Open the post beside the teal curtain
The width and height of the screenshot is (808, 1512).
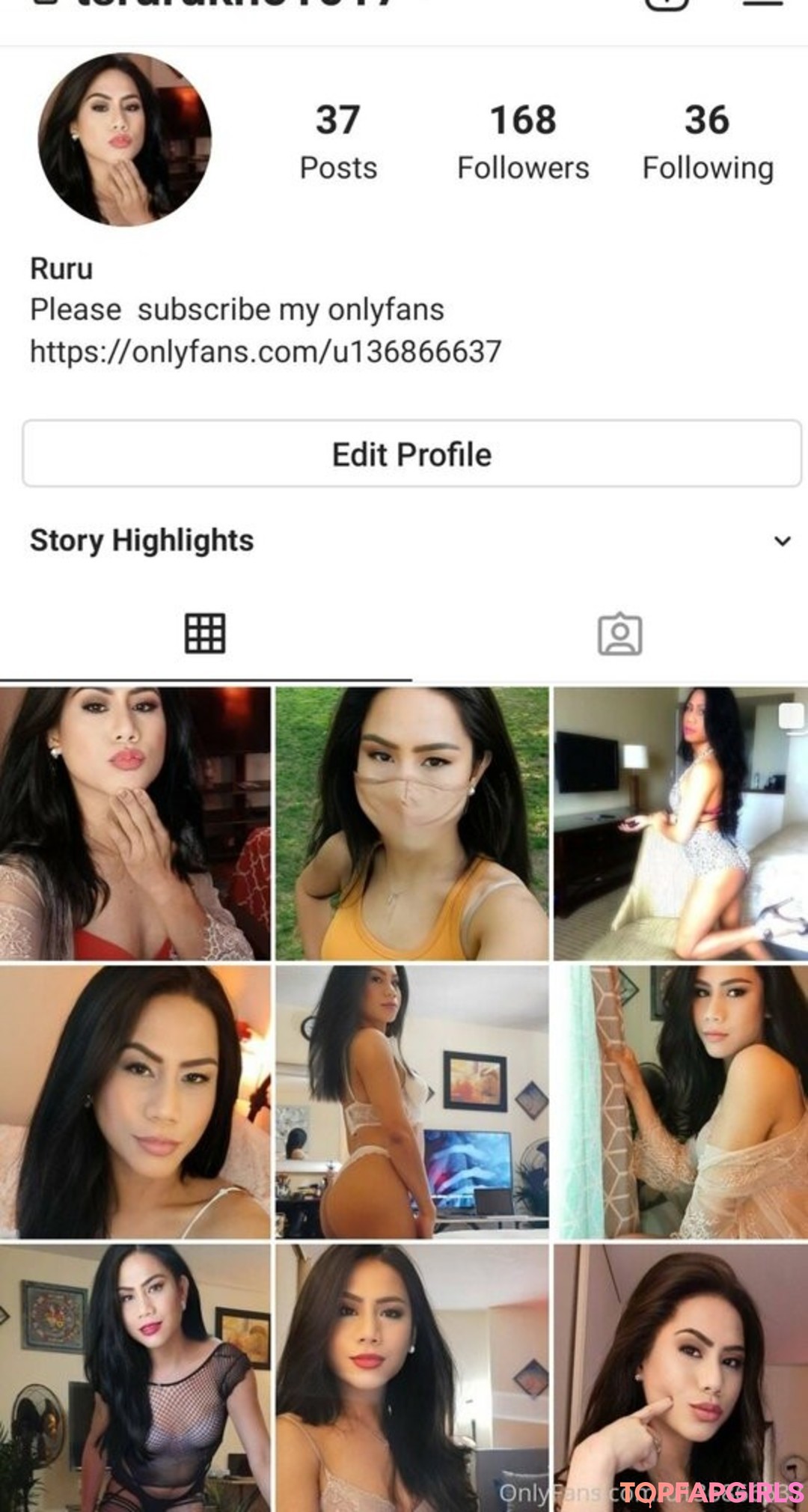point(681,1102)
